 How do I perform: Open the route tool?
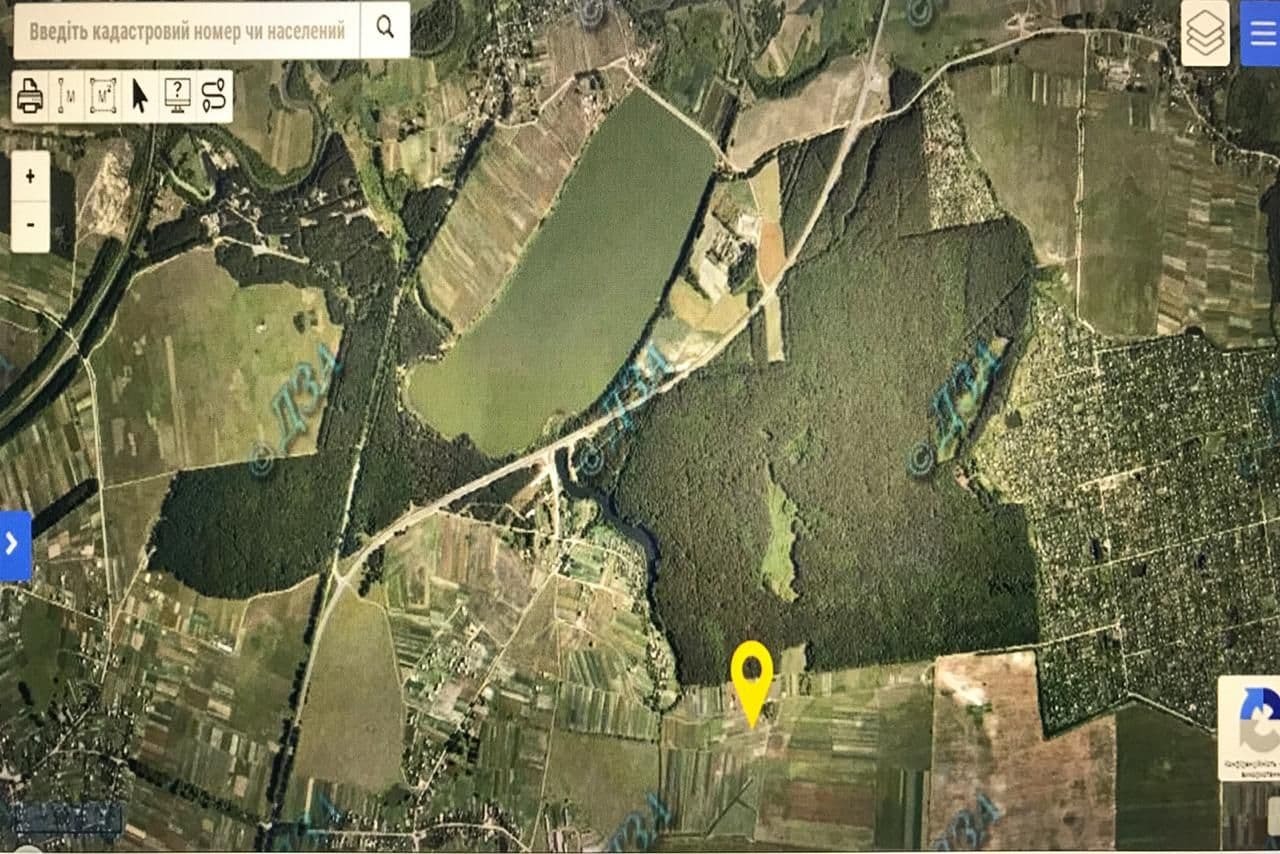coord(215,96)
